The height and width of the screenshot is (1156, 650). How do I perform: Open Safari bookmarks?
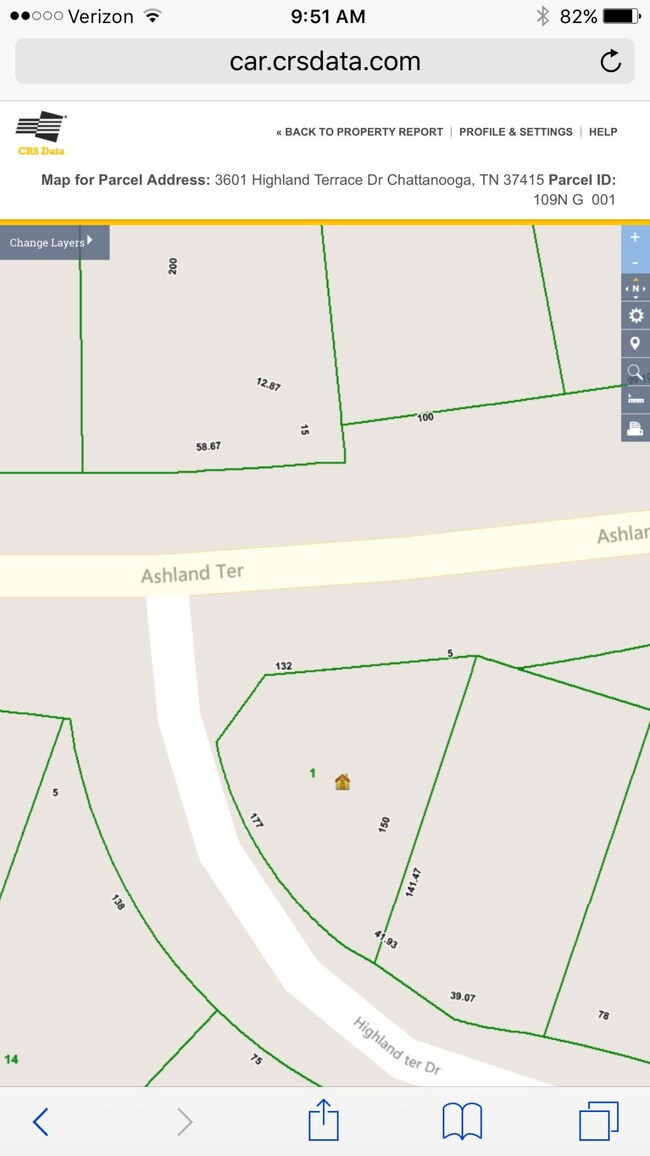click(462, 1121)
